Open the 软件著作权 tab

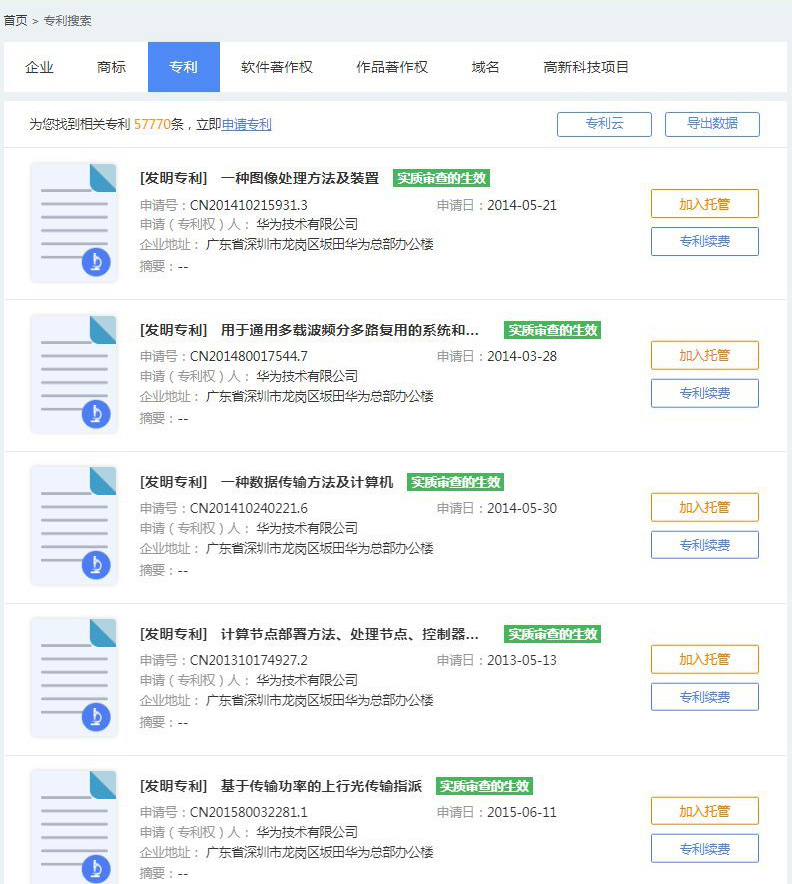(277, 67)
